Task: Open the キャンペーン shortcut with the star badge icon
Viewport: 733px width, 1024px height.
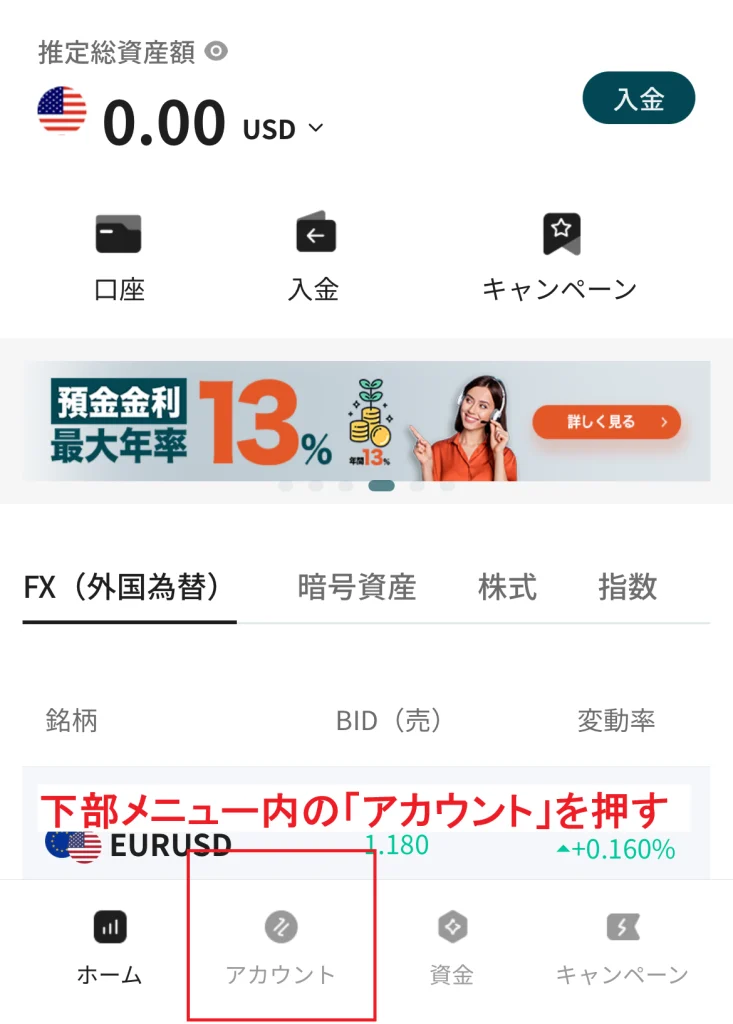Action: point(560,257)
